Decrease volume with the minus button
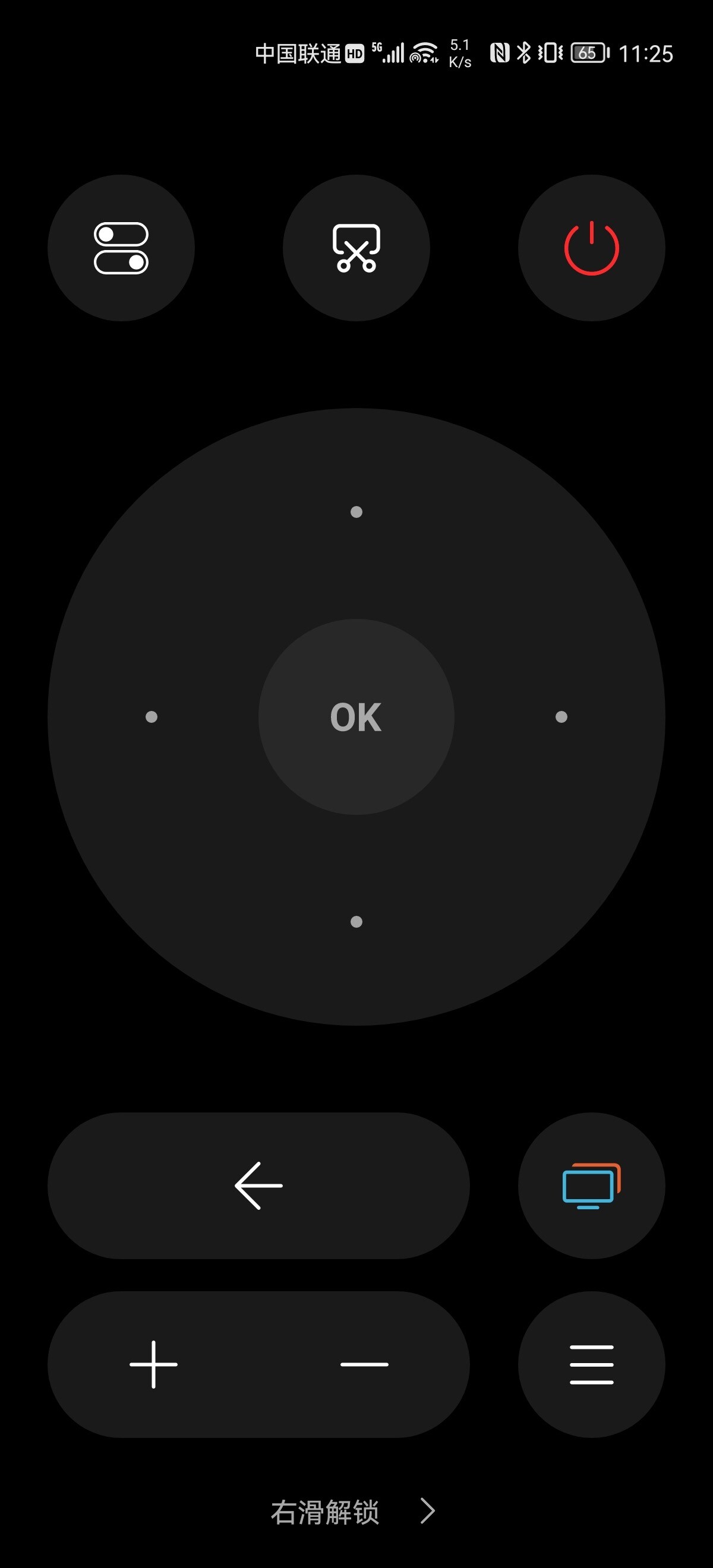 [x=364, y=1364]
